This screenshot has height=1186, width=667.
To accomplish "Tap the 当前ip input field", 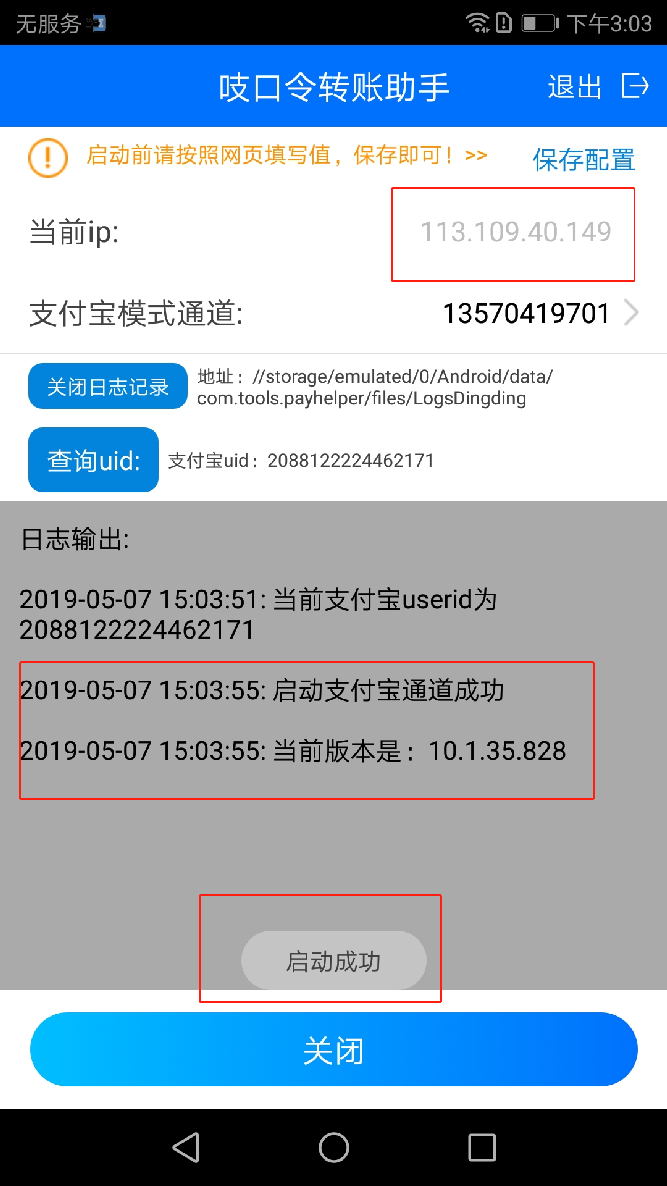I will click(x=516, y=231).
